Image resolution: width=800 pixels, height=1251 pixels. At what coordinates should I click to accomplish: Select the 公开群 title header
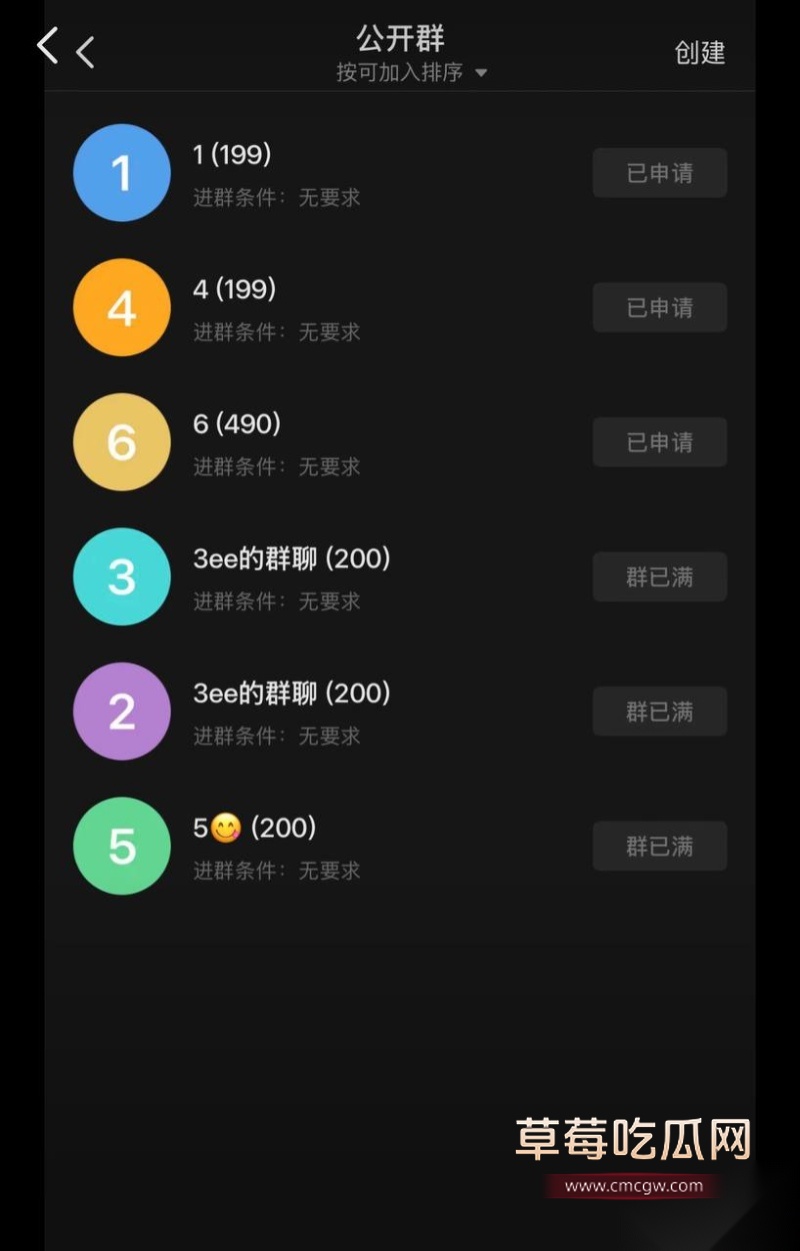click(x=399, y=40)
